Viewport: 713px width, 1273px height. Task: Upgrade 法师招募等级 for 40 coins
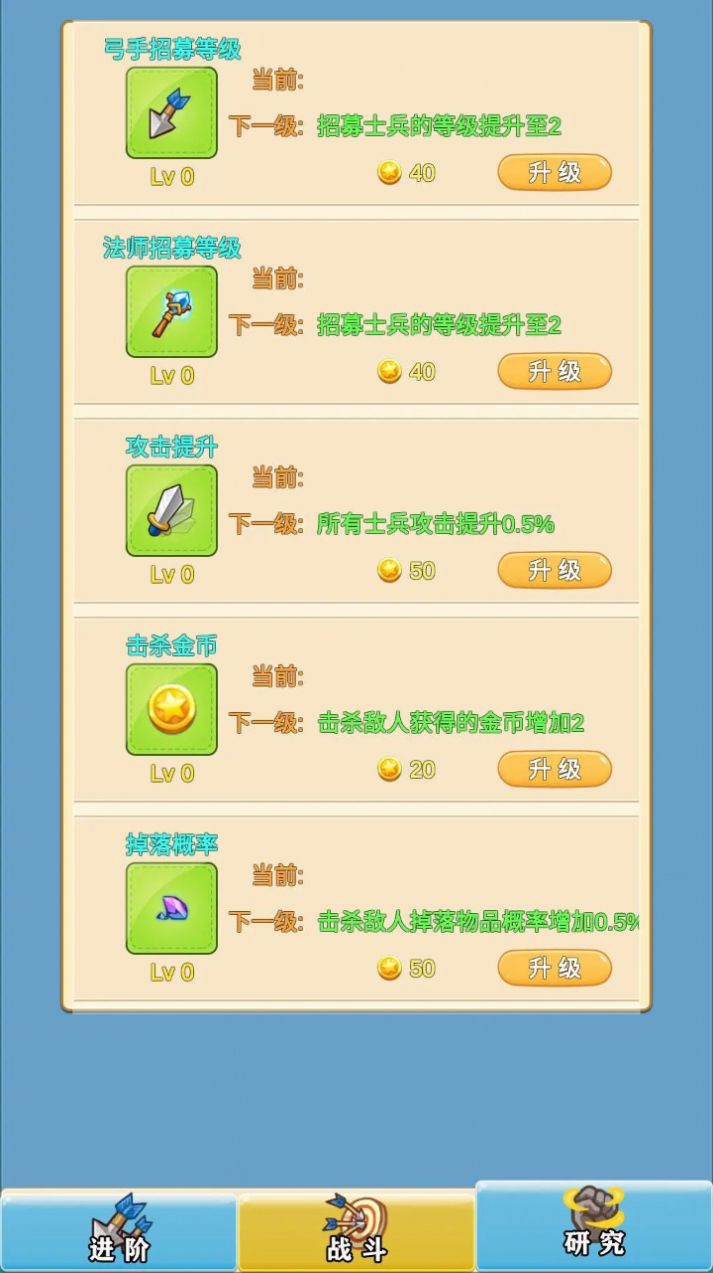tap(554, 371)
